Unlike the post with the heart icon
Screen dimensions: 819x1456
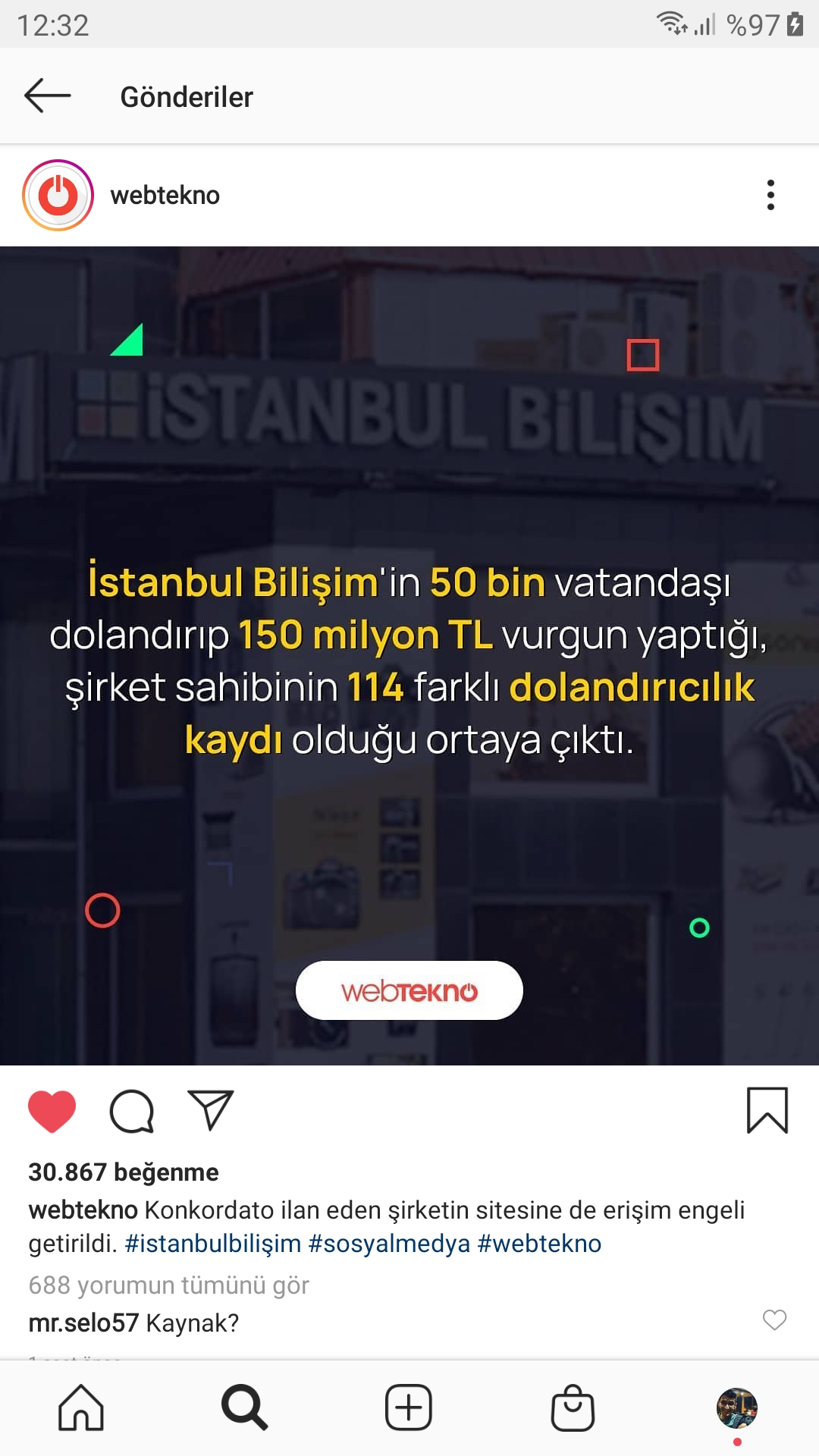pyautogui.click(x=52, y=1111)
